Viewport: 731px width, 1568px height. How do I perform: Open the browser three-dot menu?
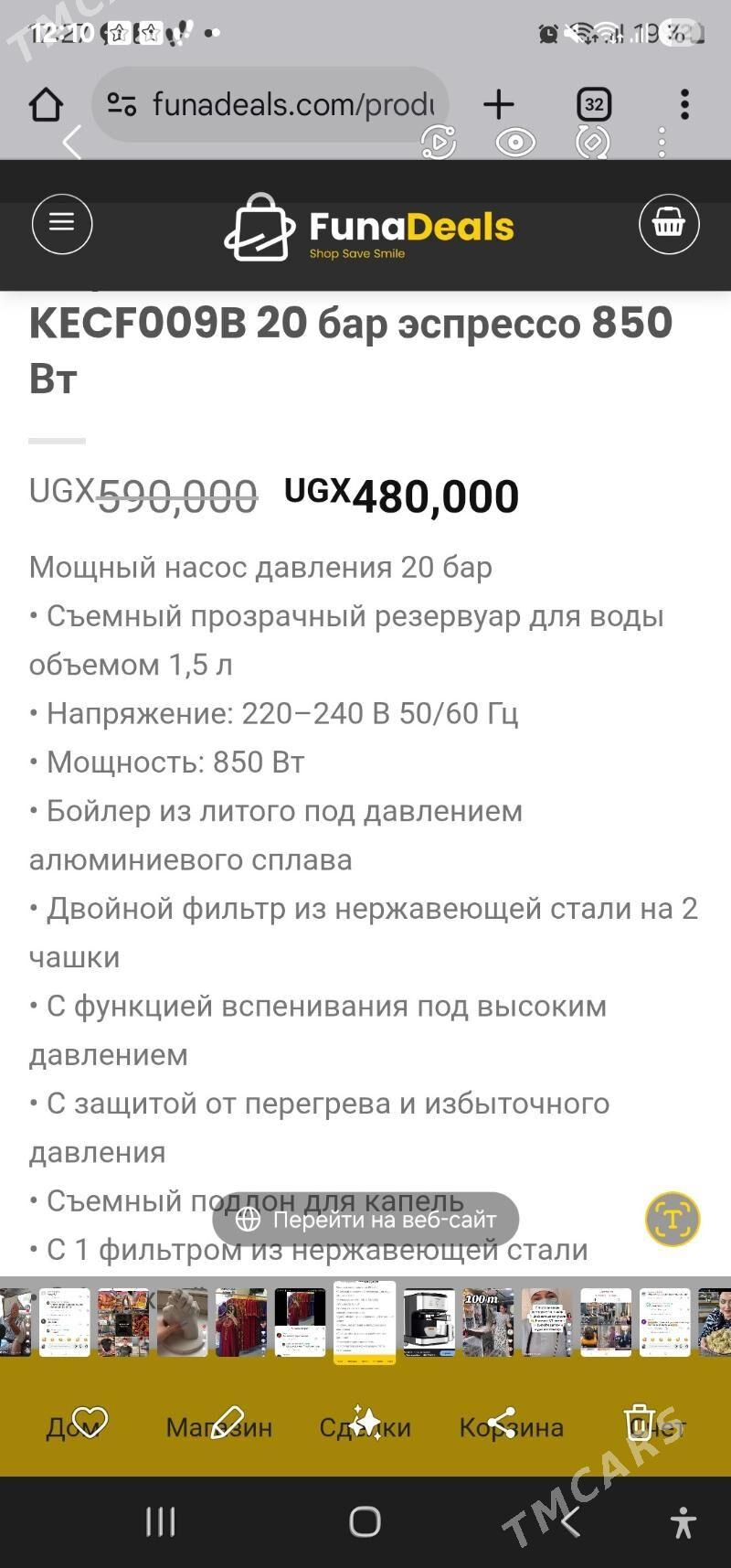[684, 104]
